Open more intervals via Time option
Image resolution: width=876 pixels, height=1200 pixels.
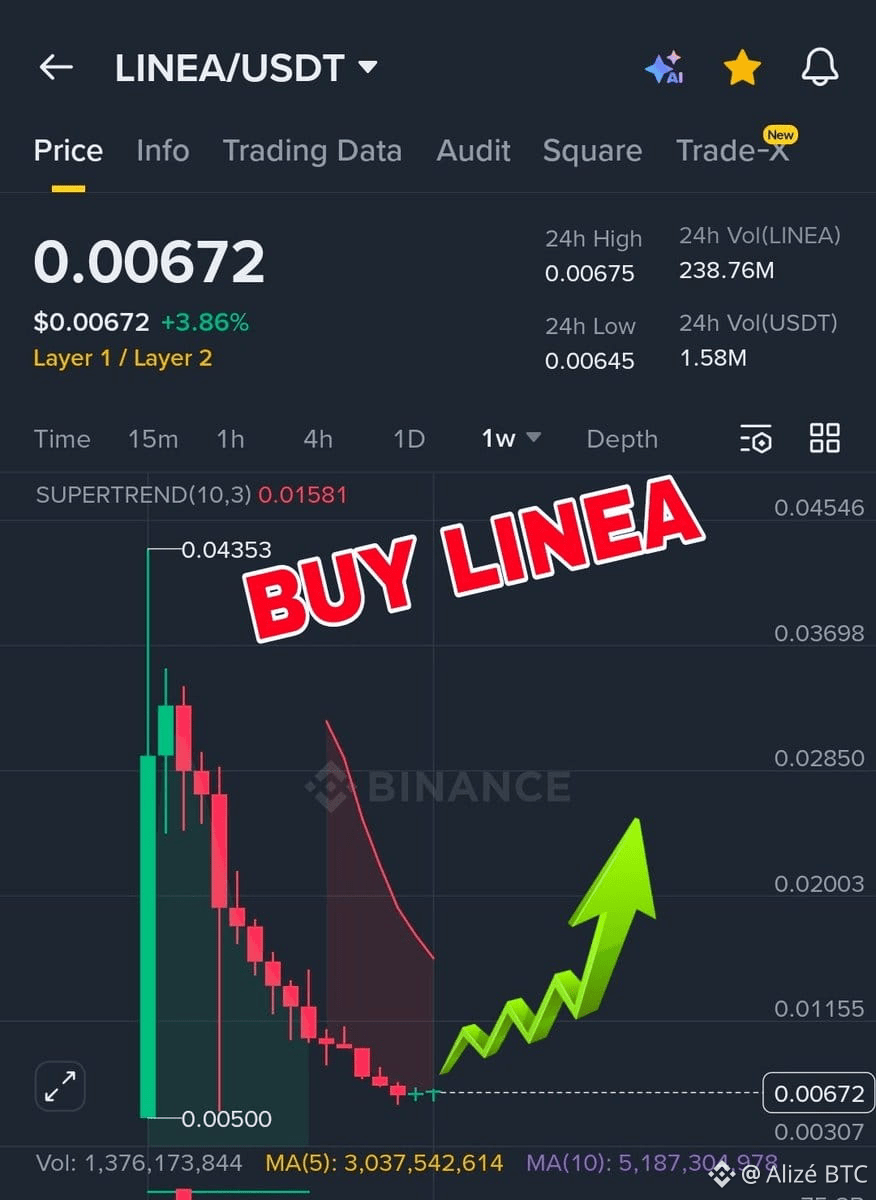pos(62,438)
